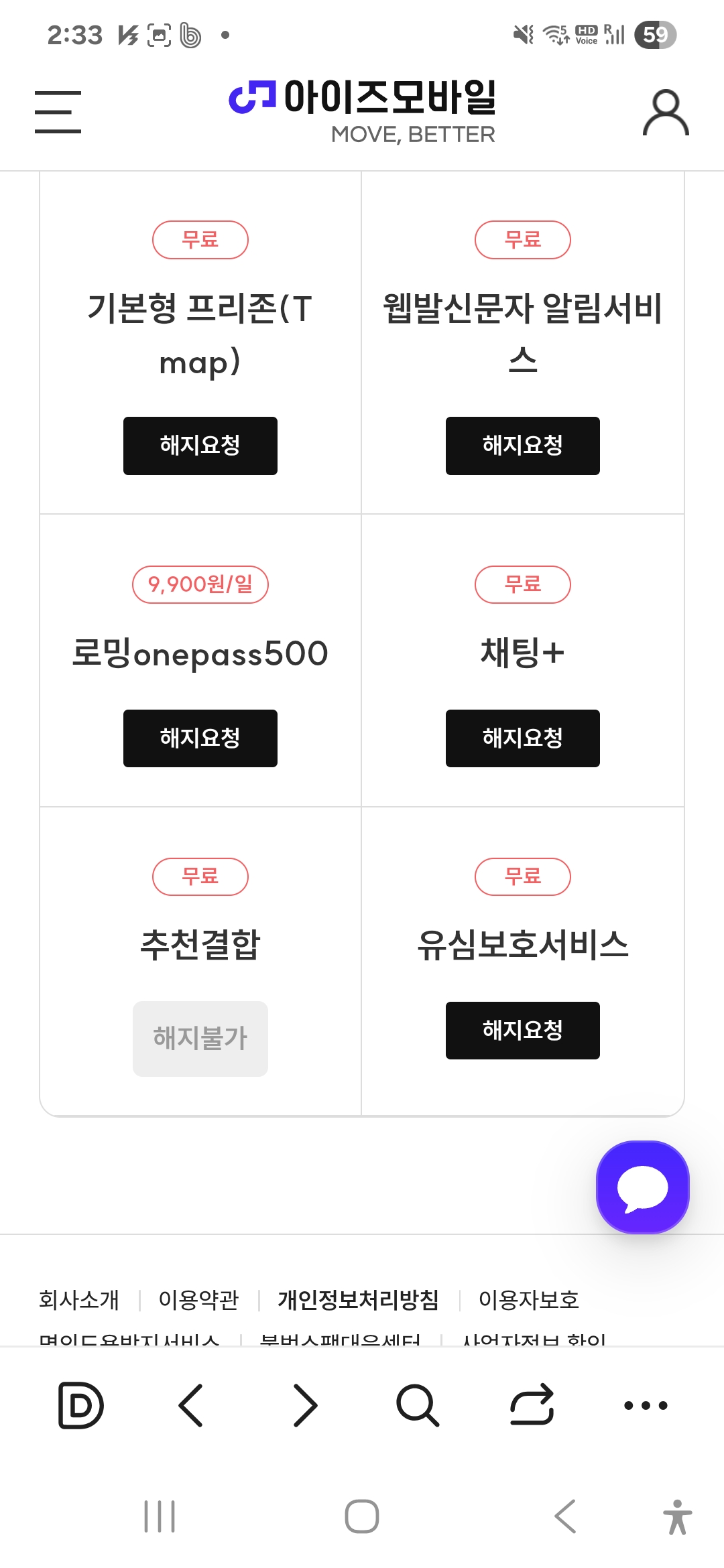Viewport: 724px width, 1568px height.
Task: Tap the system home button
Action: (362, 1516)
